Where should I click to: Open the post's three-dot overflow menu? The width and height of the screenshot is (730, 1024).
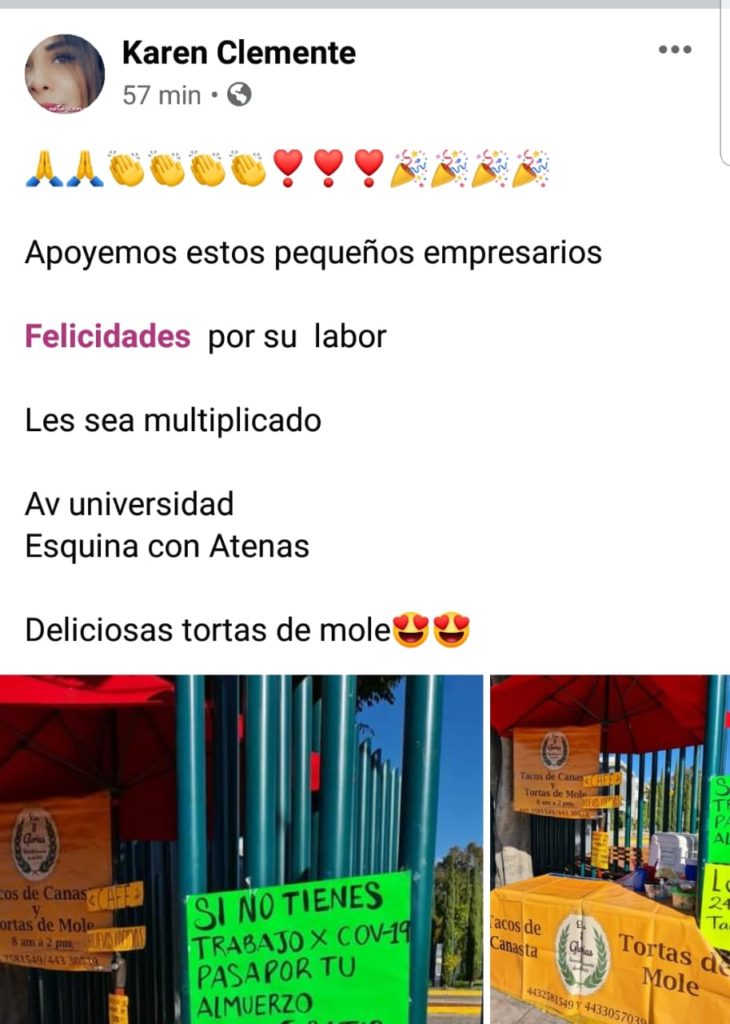pos(675,50)
